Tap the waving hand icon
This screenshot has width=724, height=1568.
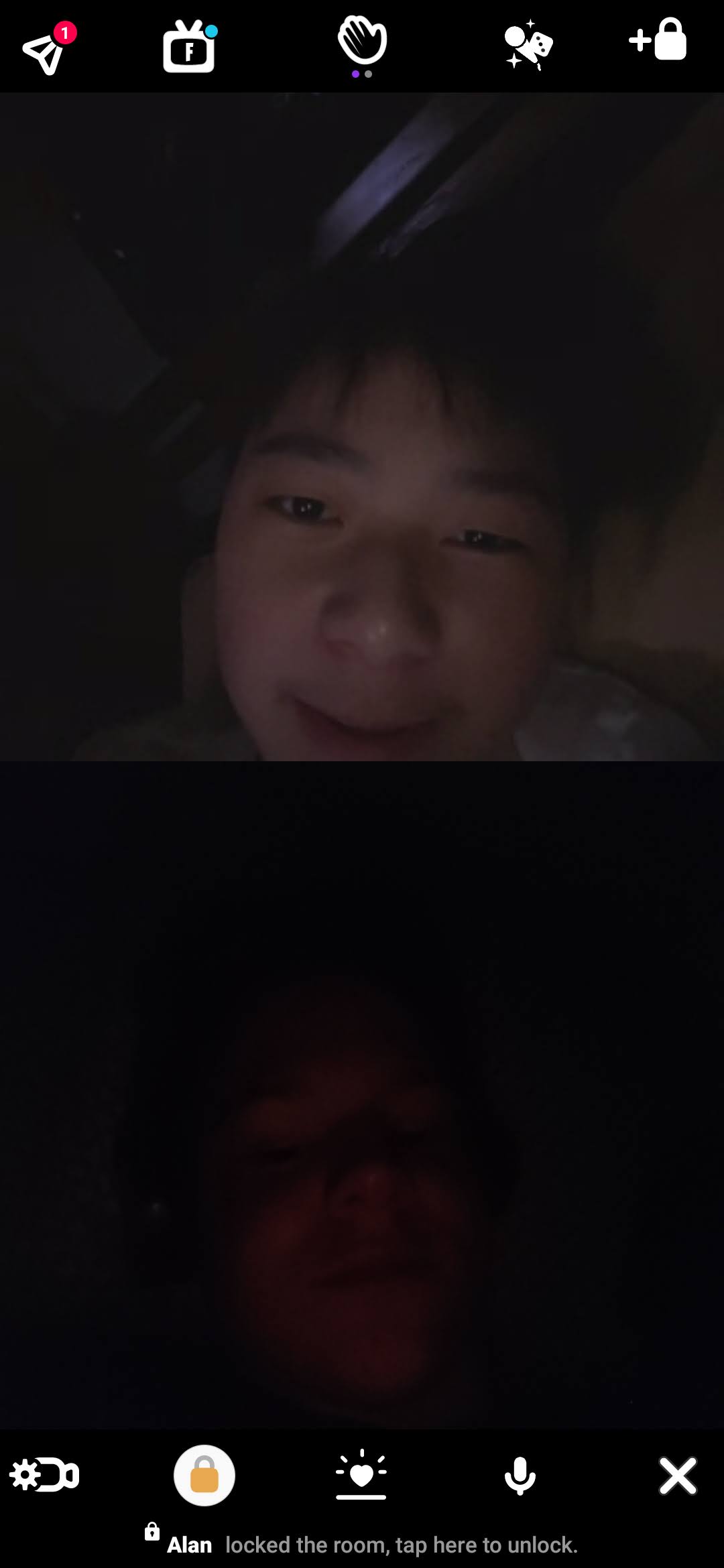coord(362,42)
